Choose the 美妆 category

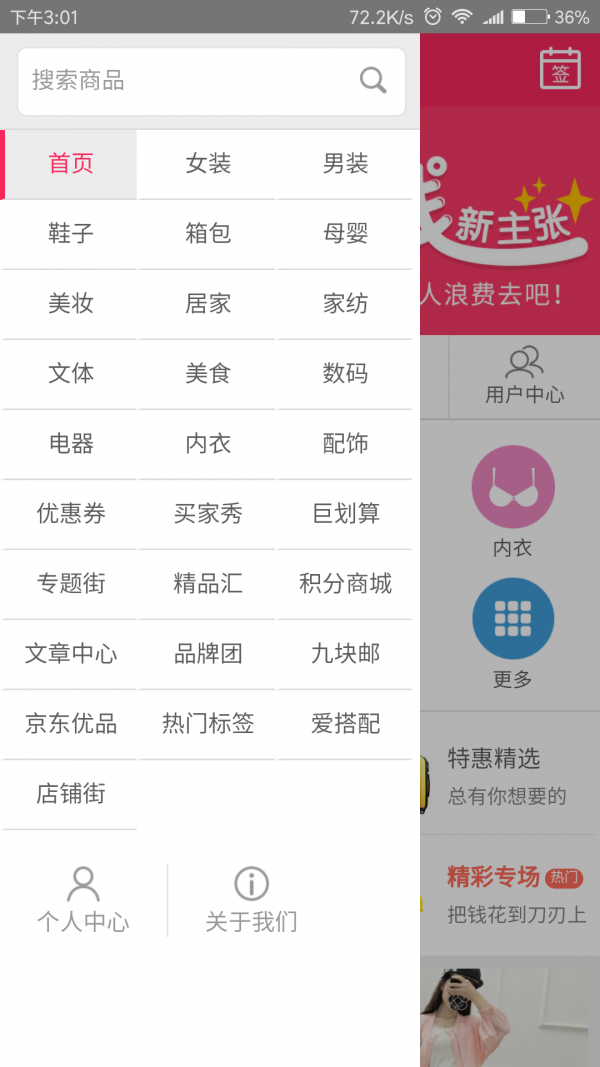[71, 304]
